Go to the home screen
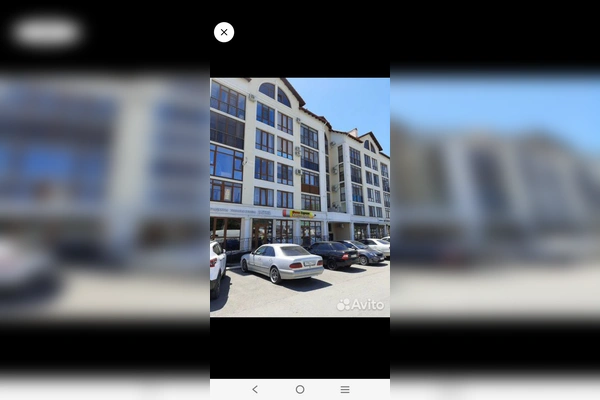This screenshot has width=600, height=400. pyautogui.click(x=300, y=389)
